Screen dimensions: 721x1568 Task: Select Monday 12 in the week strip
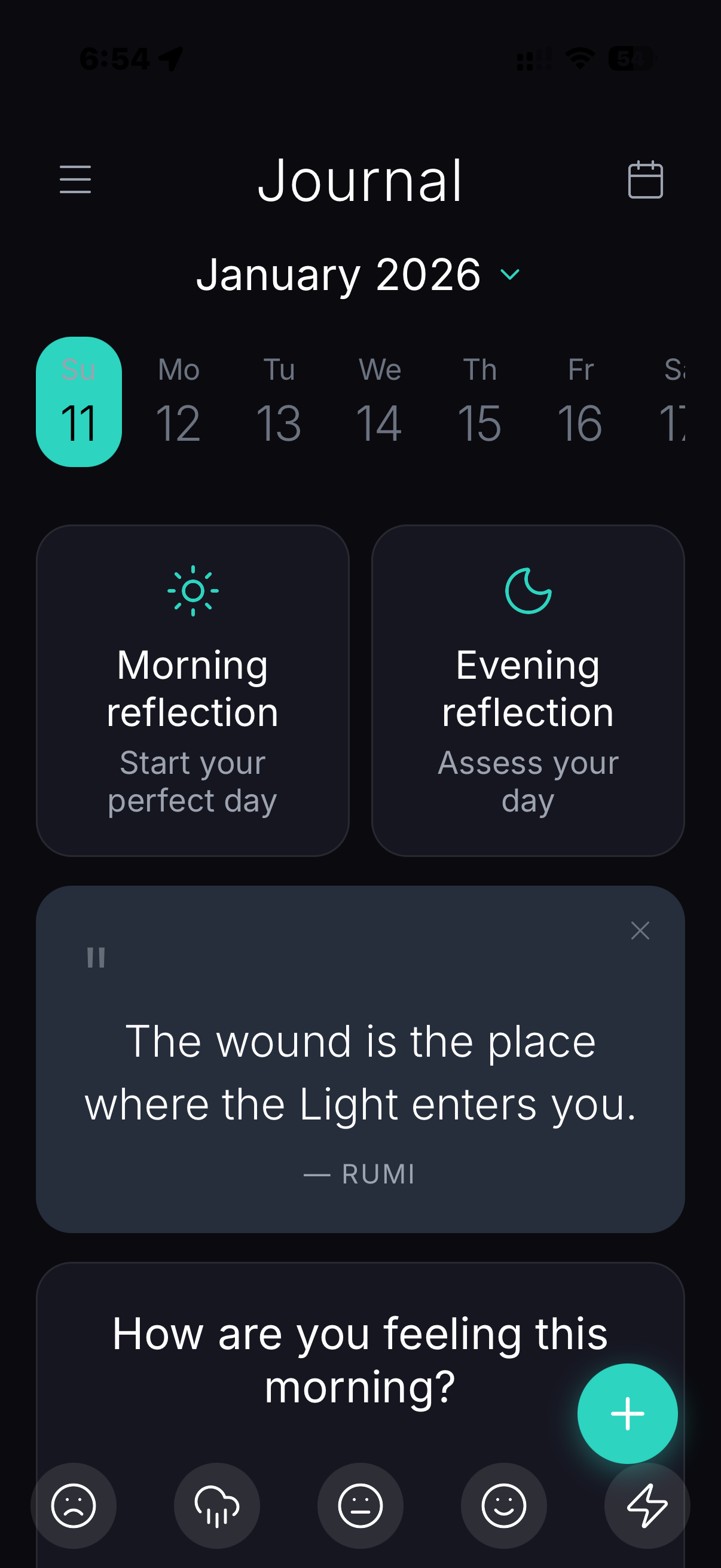[x=178, y=402]
